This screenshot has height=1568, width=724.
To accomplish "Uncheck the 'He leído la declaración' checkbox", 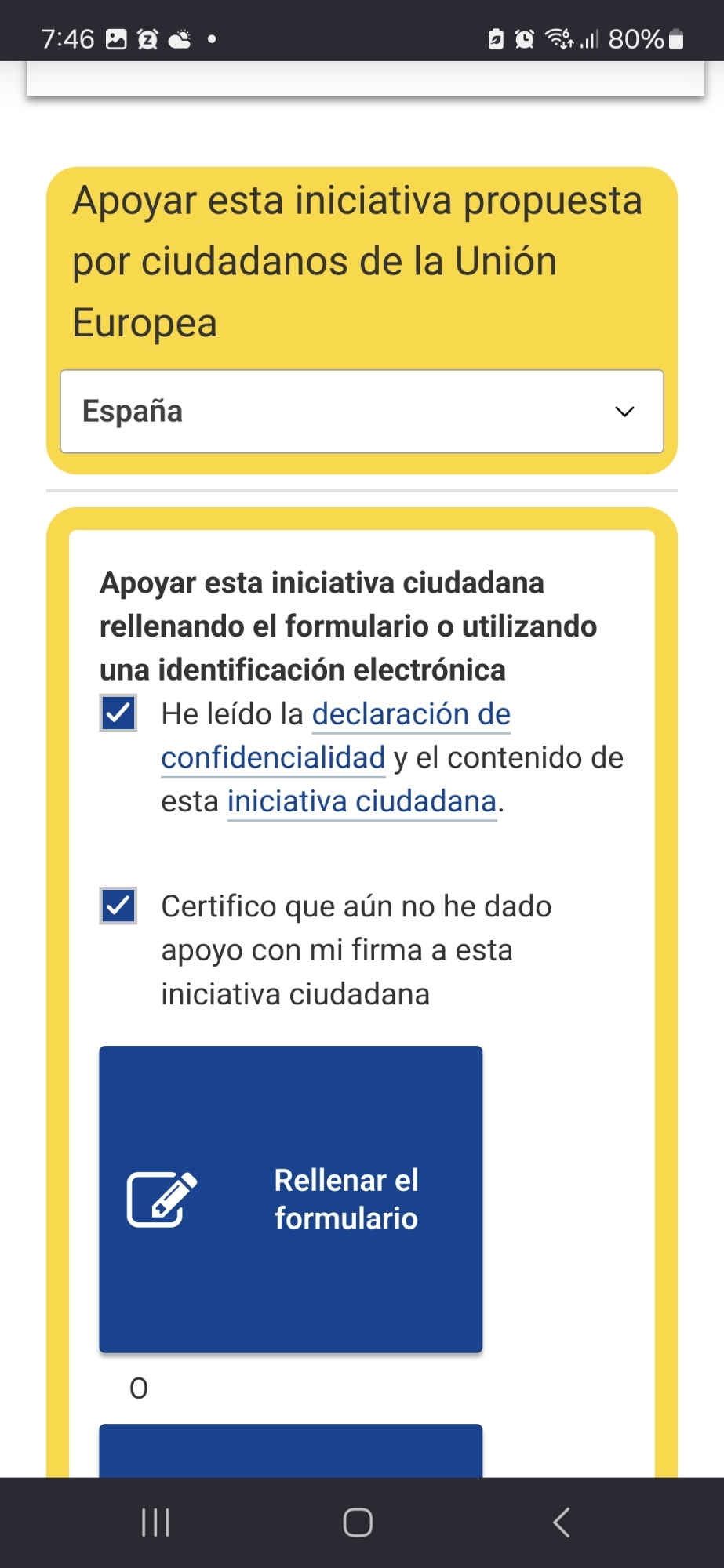I will point(118,713).
